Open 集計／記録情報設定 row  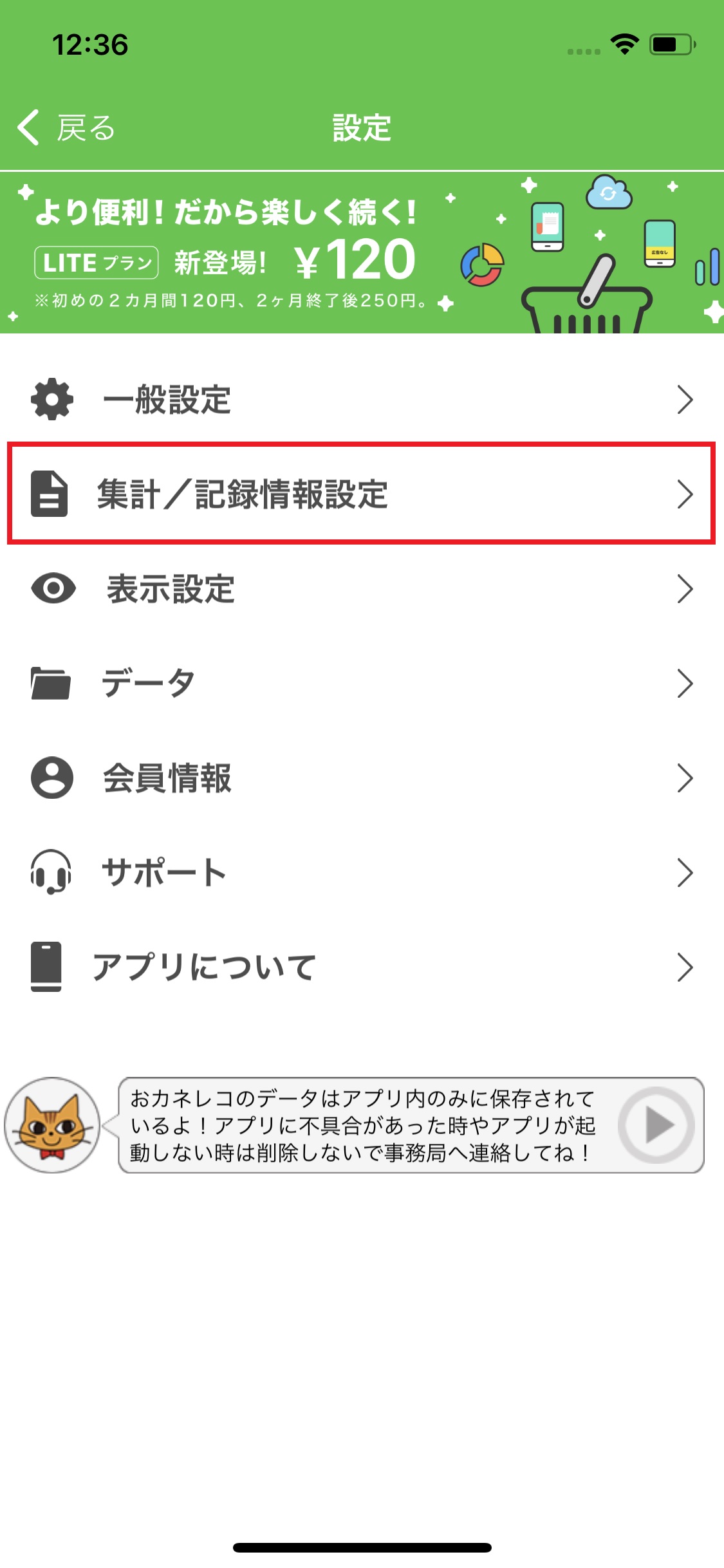click(362, 494)
